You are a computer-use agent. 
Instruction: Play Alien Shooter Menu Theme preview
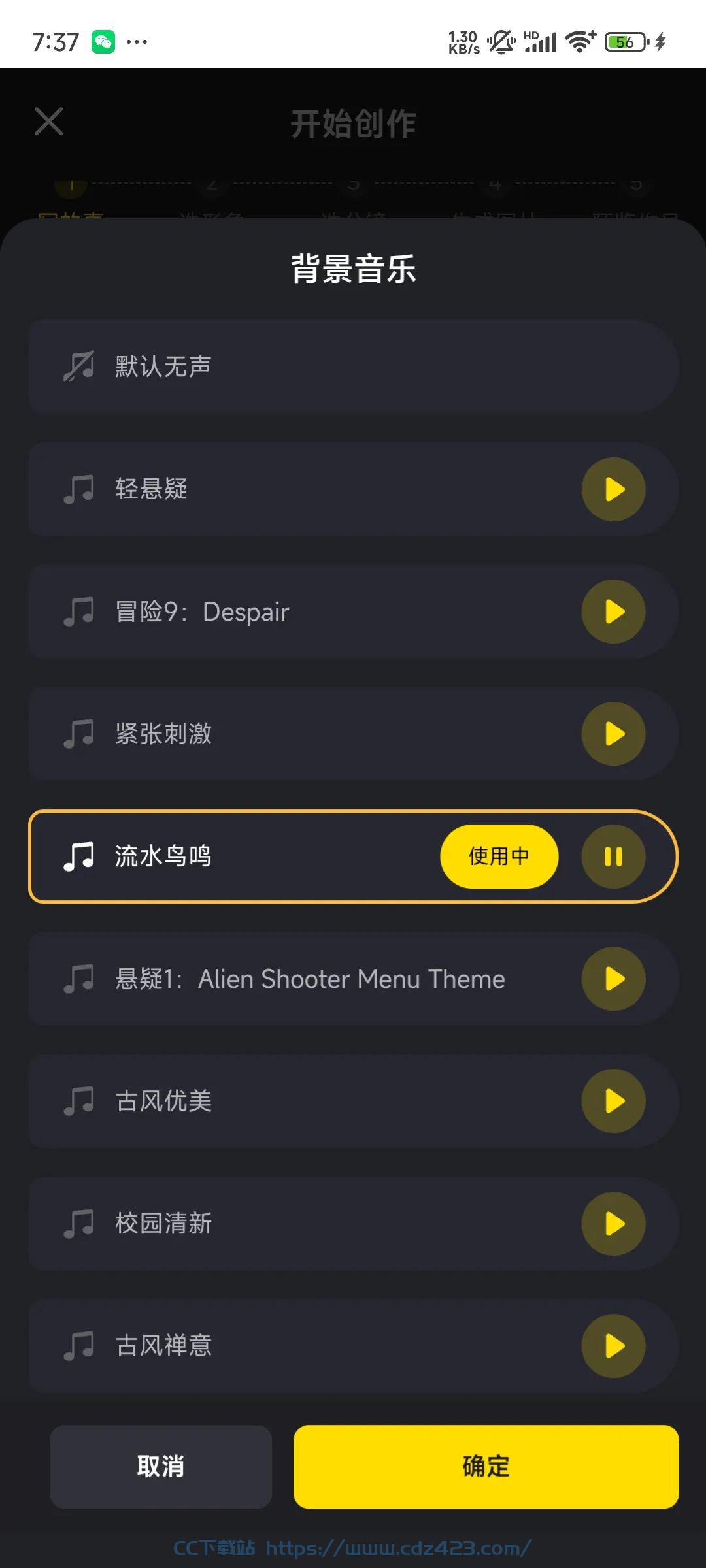pyautogui.click(x=613, y=979)
